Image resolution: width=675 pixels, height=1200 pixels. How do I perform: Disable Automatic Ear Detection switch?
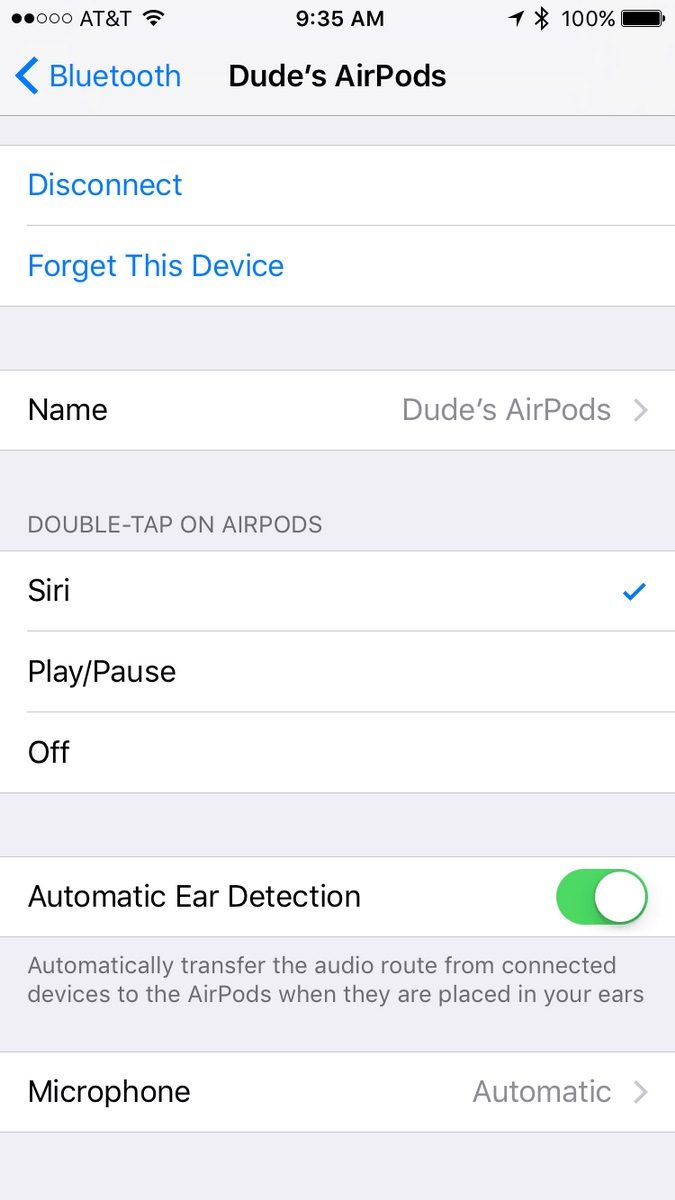point(601,896)
